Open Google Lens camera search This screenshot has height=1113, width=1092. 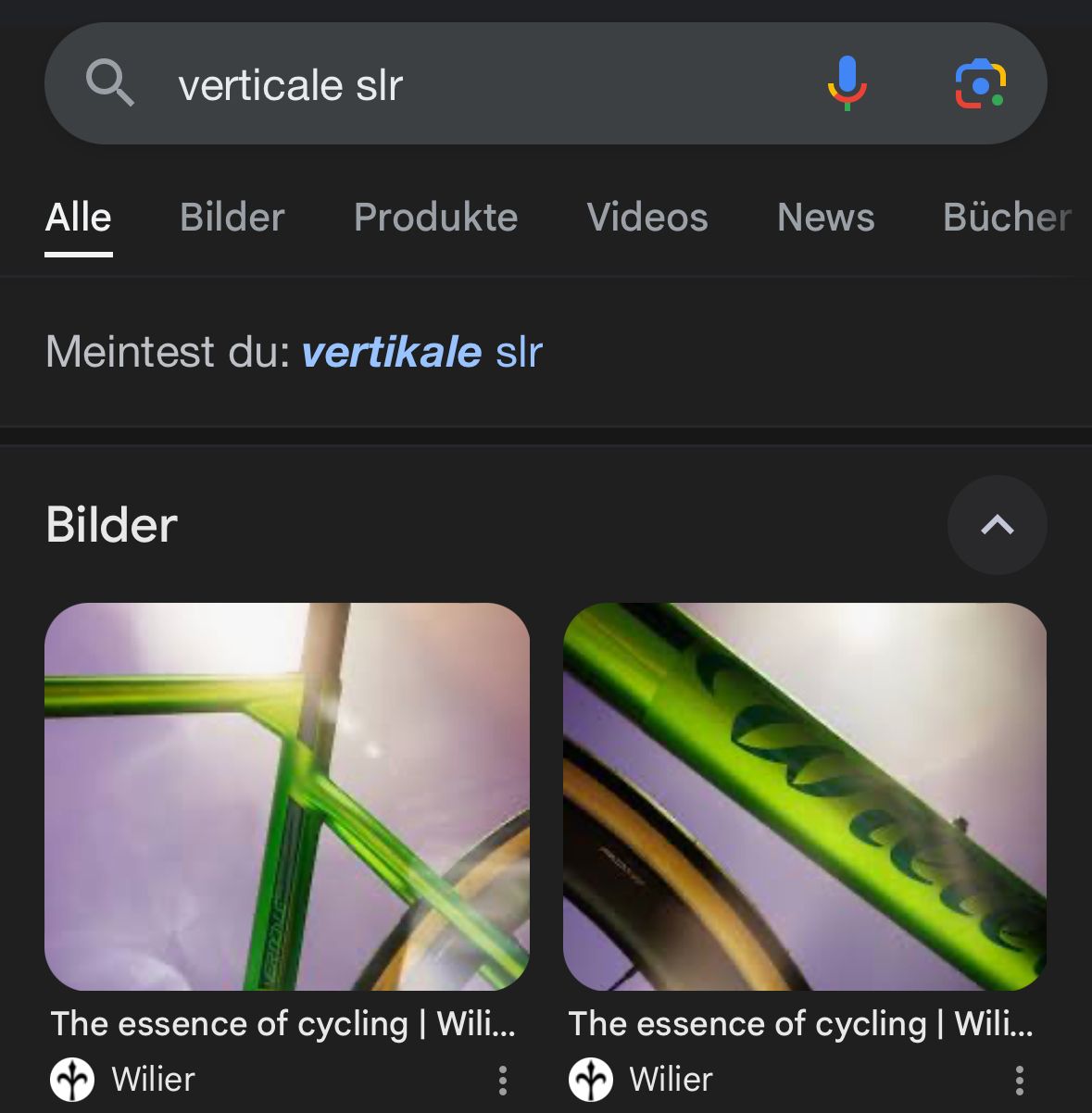coord(980,84)
